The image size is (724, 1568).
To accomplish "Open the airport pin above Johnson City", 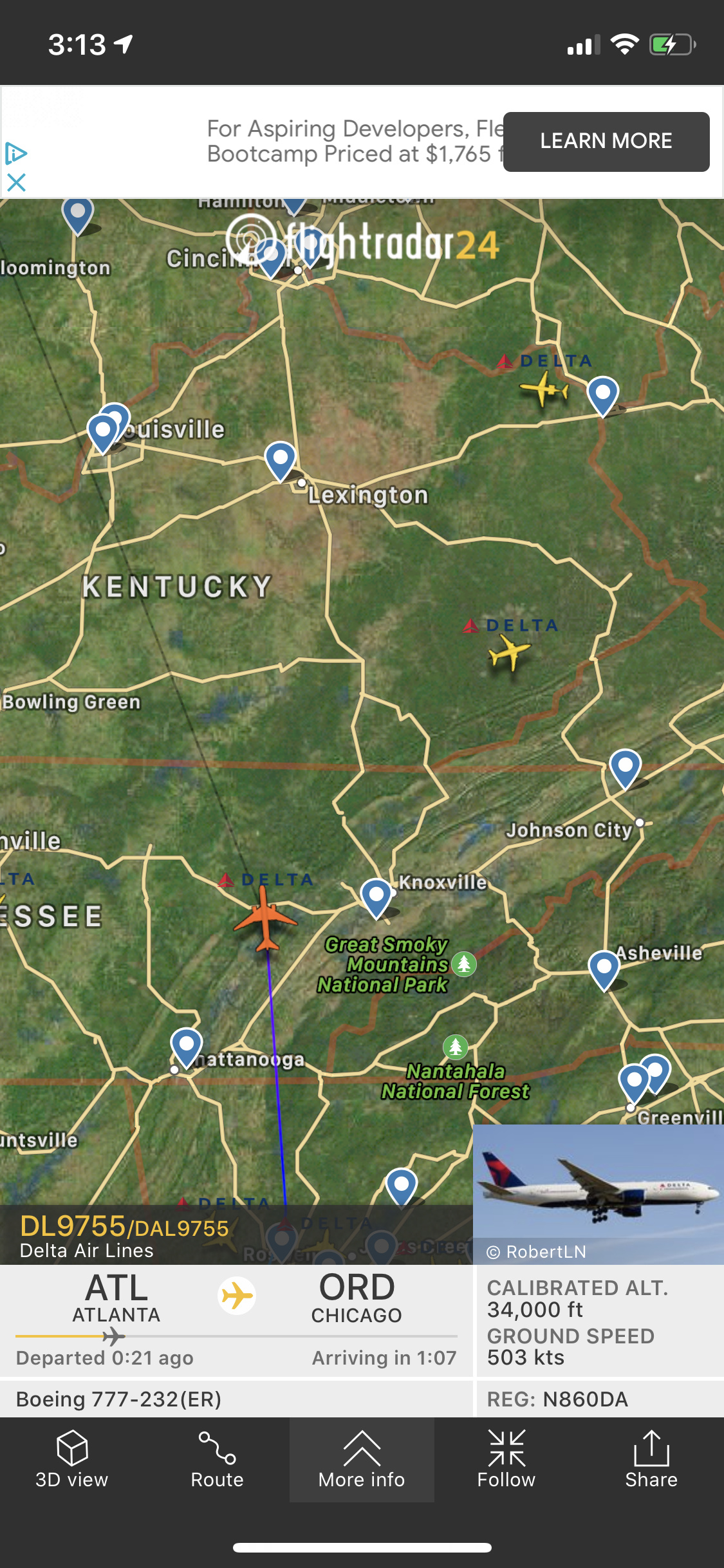I will pyautogui.click(x=625, y=766).
